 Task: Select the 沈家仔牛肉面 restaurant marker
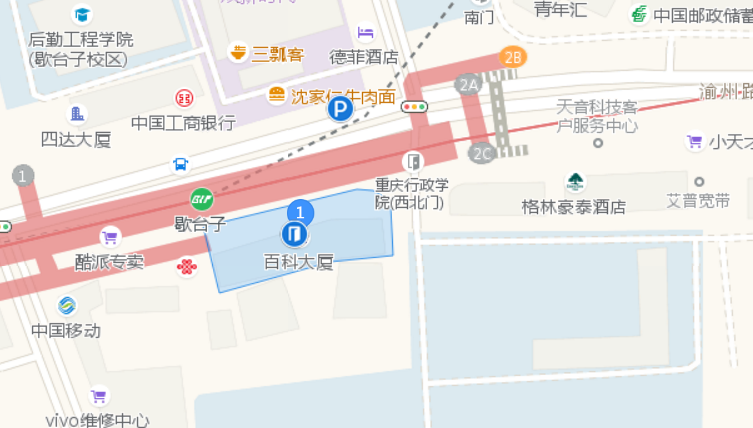pos(277,96)
